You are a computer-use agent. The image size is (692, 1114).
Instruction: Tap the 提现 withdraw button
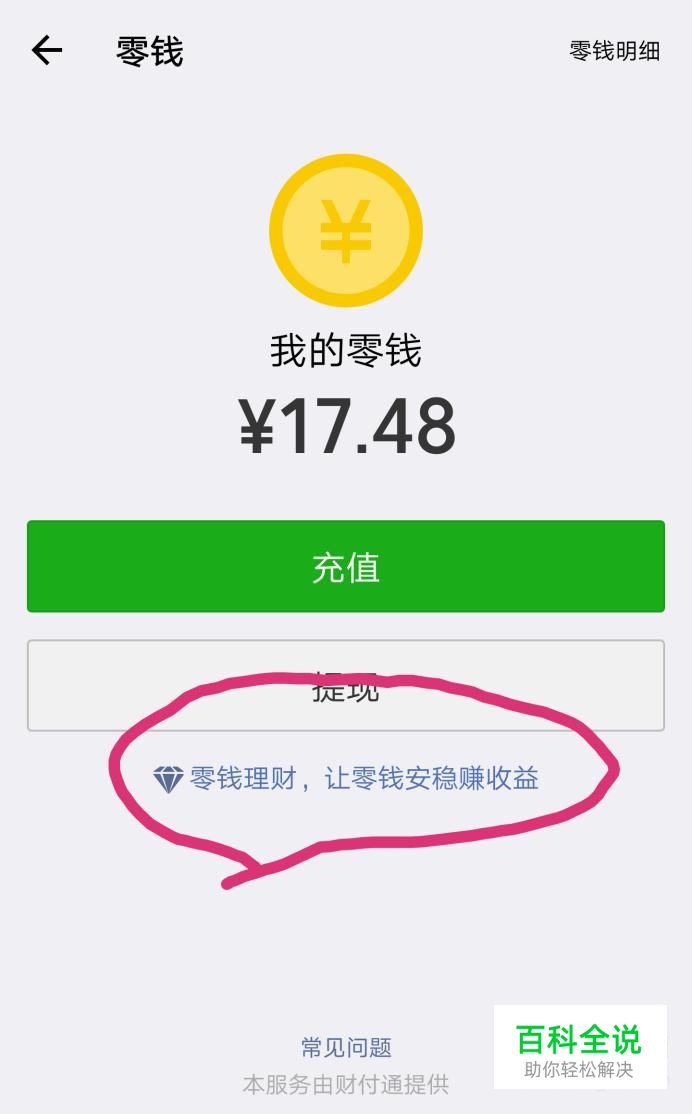tap(346, 686)
